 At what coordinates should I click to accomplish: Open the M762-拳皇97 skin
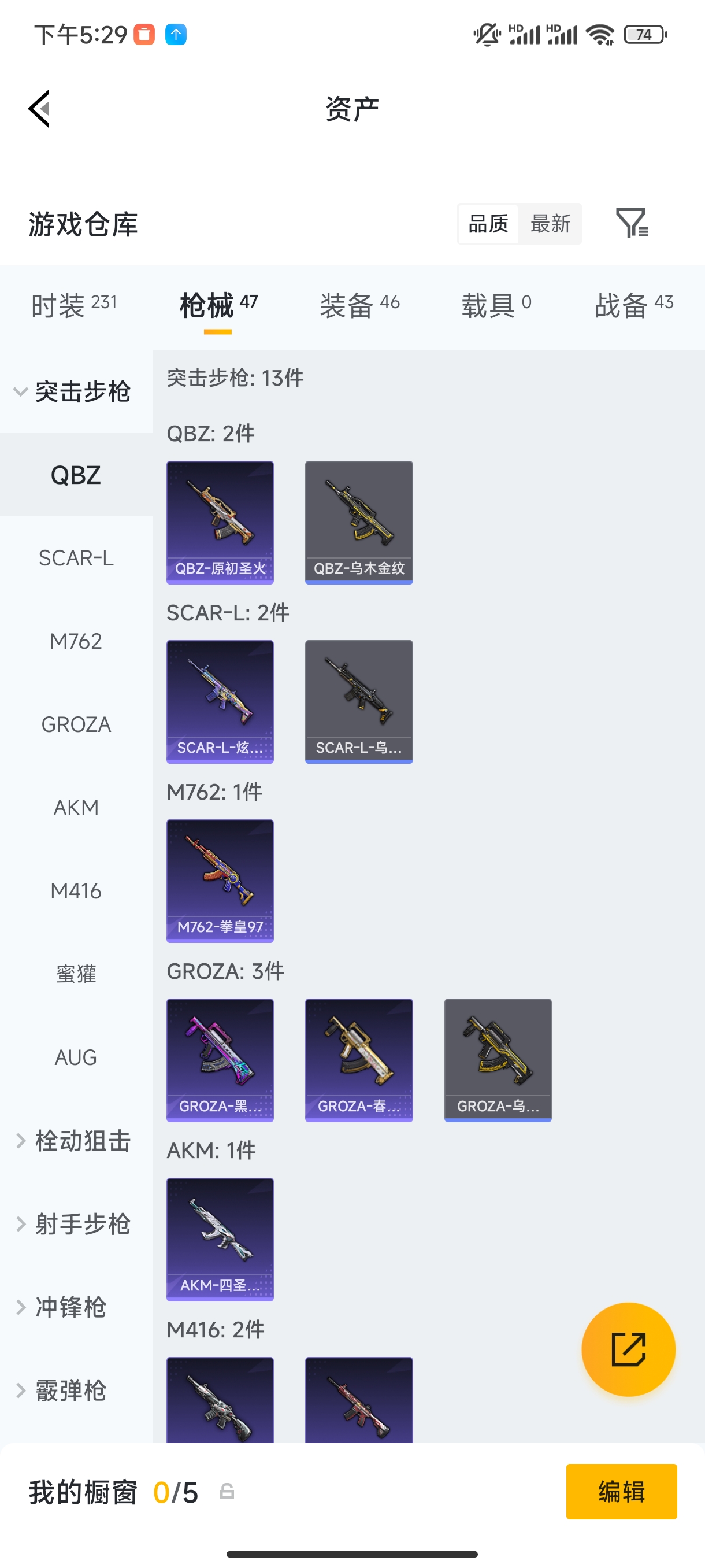(220, 880)
